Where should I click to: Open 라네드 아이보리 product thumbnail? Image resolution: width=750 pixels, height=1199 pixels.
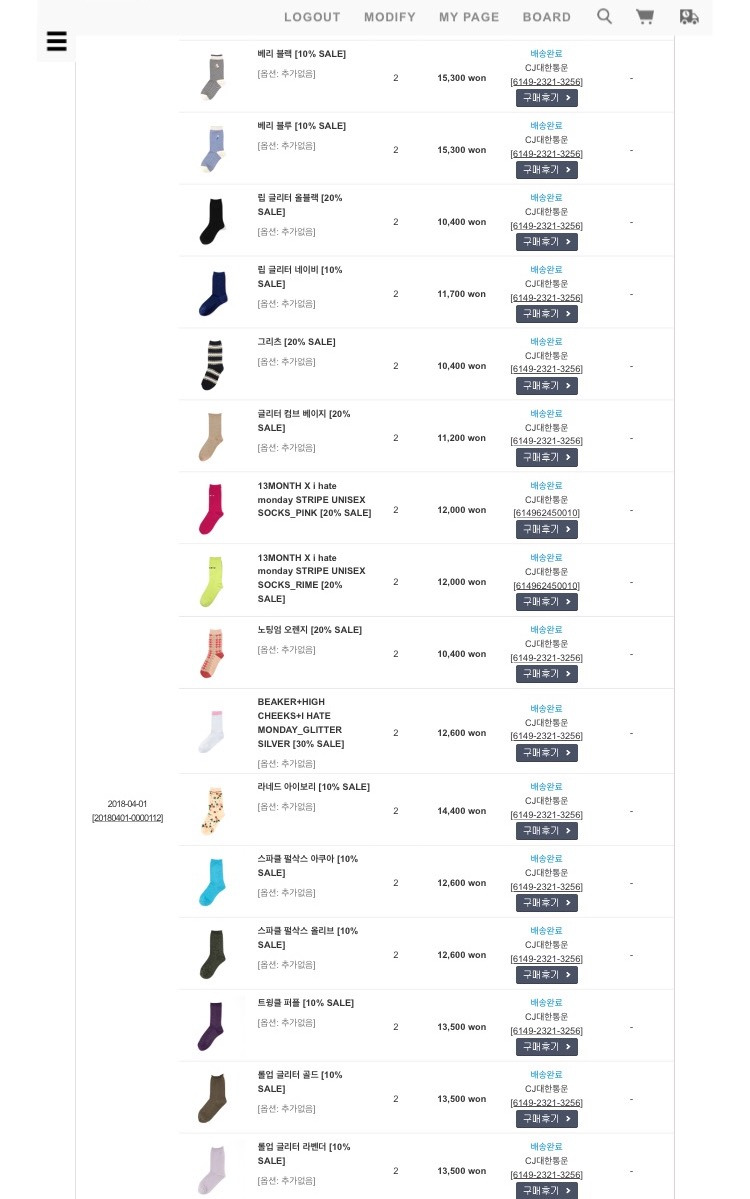(212, 811)
